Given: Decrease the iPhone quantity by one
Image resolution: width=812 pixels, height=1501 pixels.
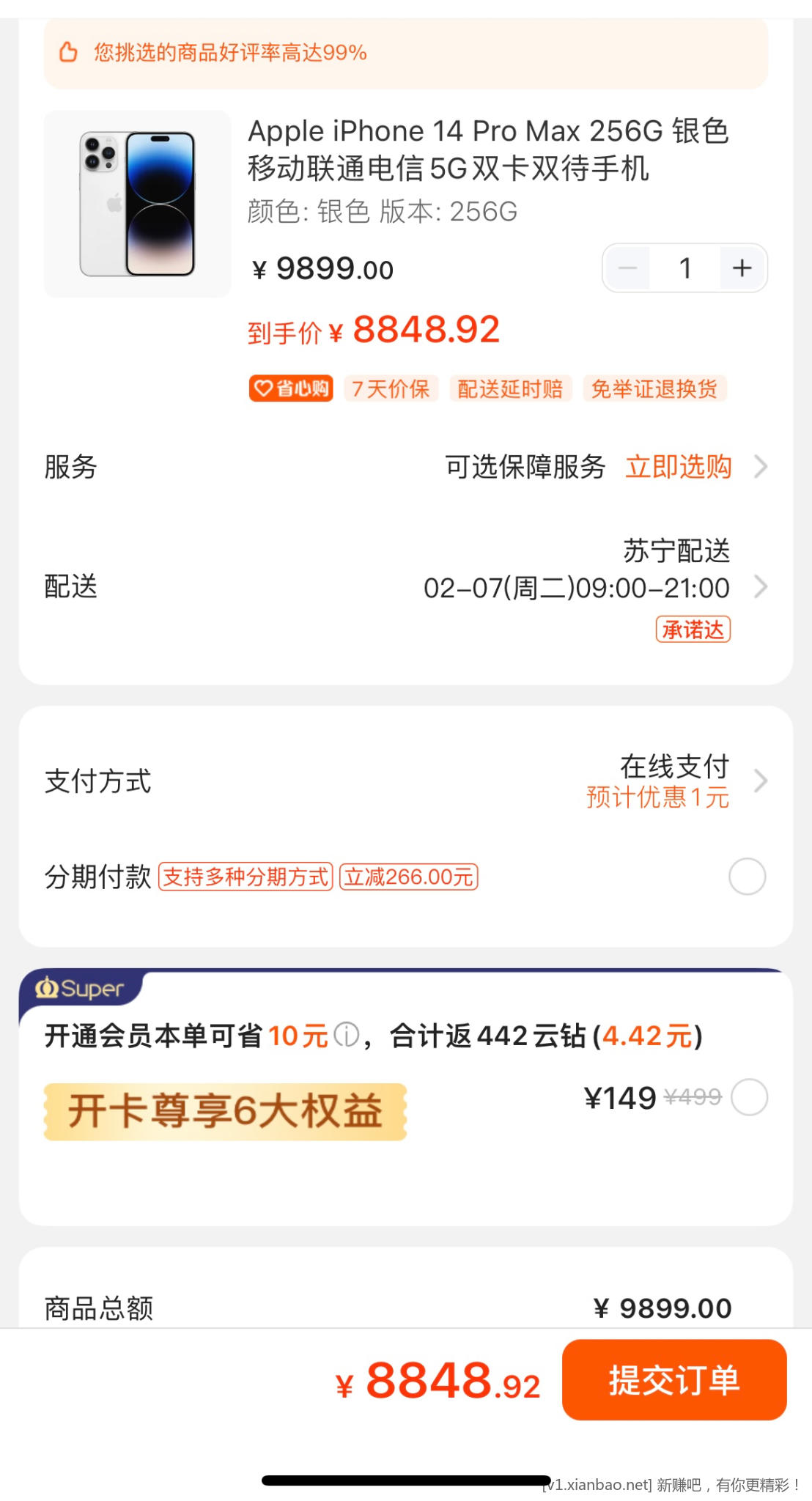Looking at the screenshot, I should coord(628,268).
